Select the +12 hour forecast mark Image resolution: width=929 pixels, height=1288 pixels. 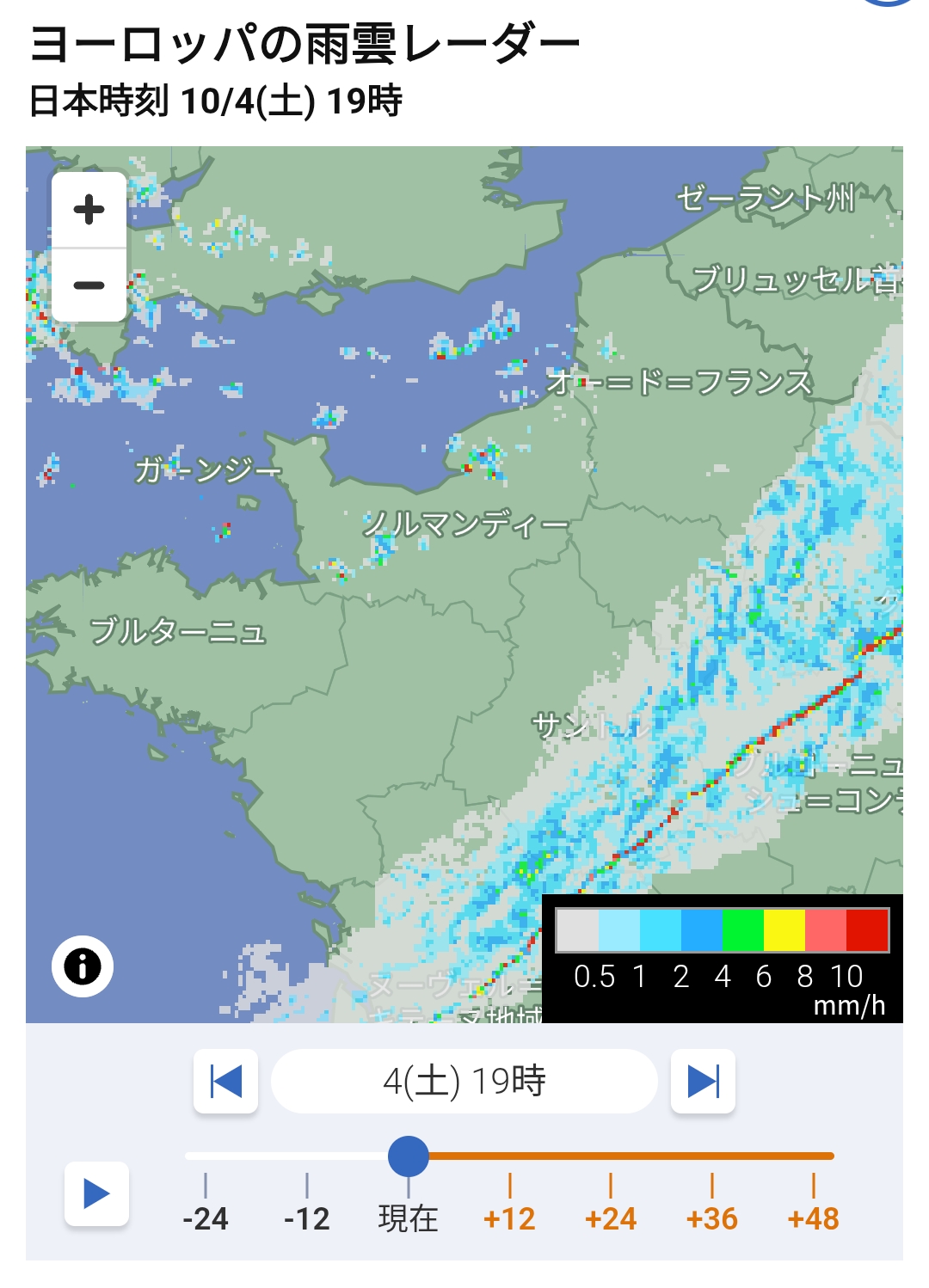(x=509, y=1218)
